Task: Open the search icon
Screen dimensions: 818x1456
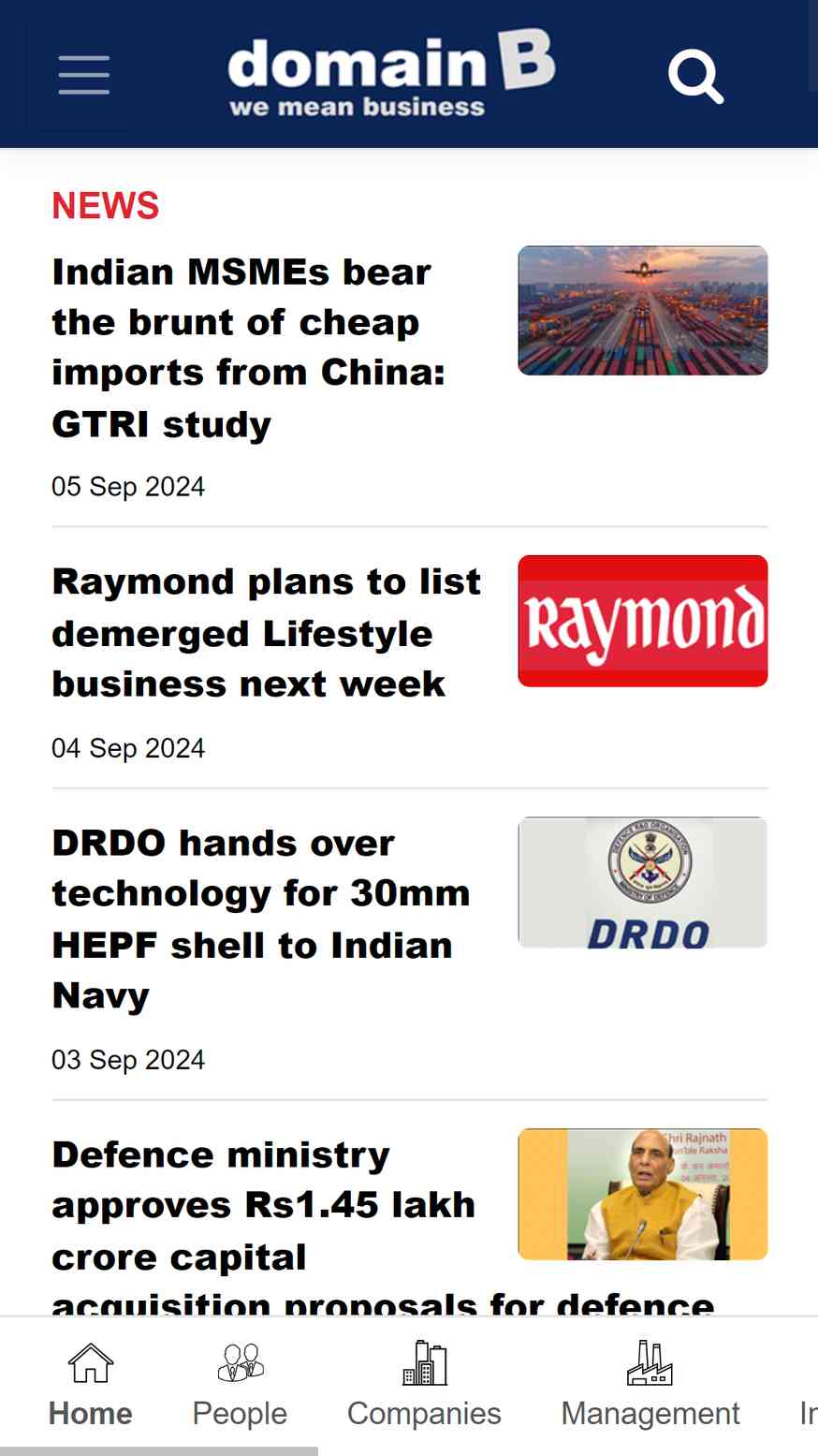Action: tap(695, 77)
